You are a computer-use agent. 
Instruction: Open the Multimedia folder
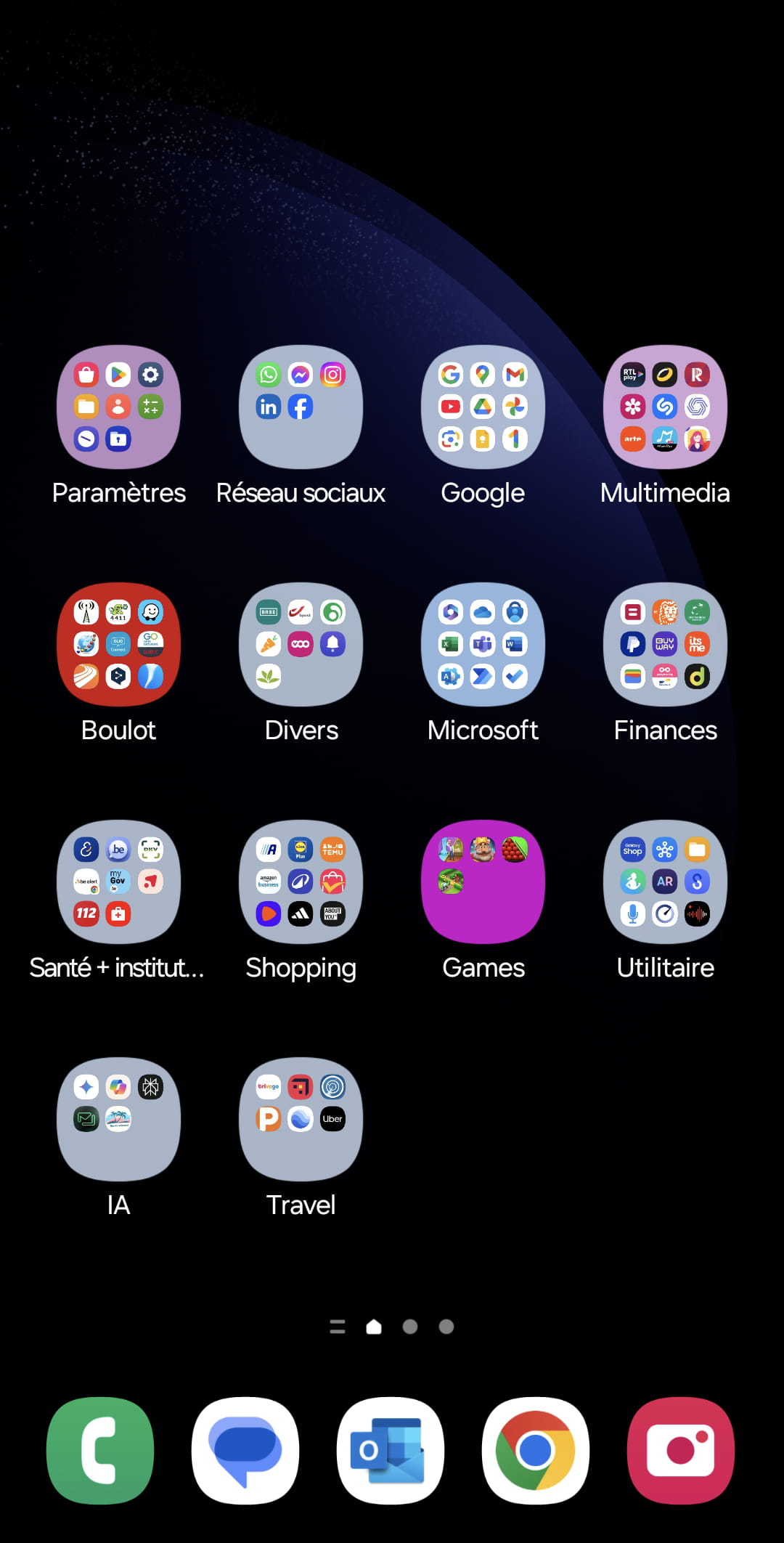pyautogui.click(x=665, y=407)
